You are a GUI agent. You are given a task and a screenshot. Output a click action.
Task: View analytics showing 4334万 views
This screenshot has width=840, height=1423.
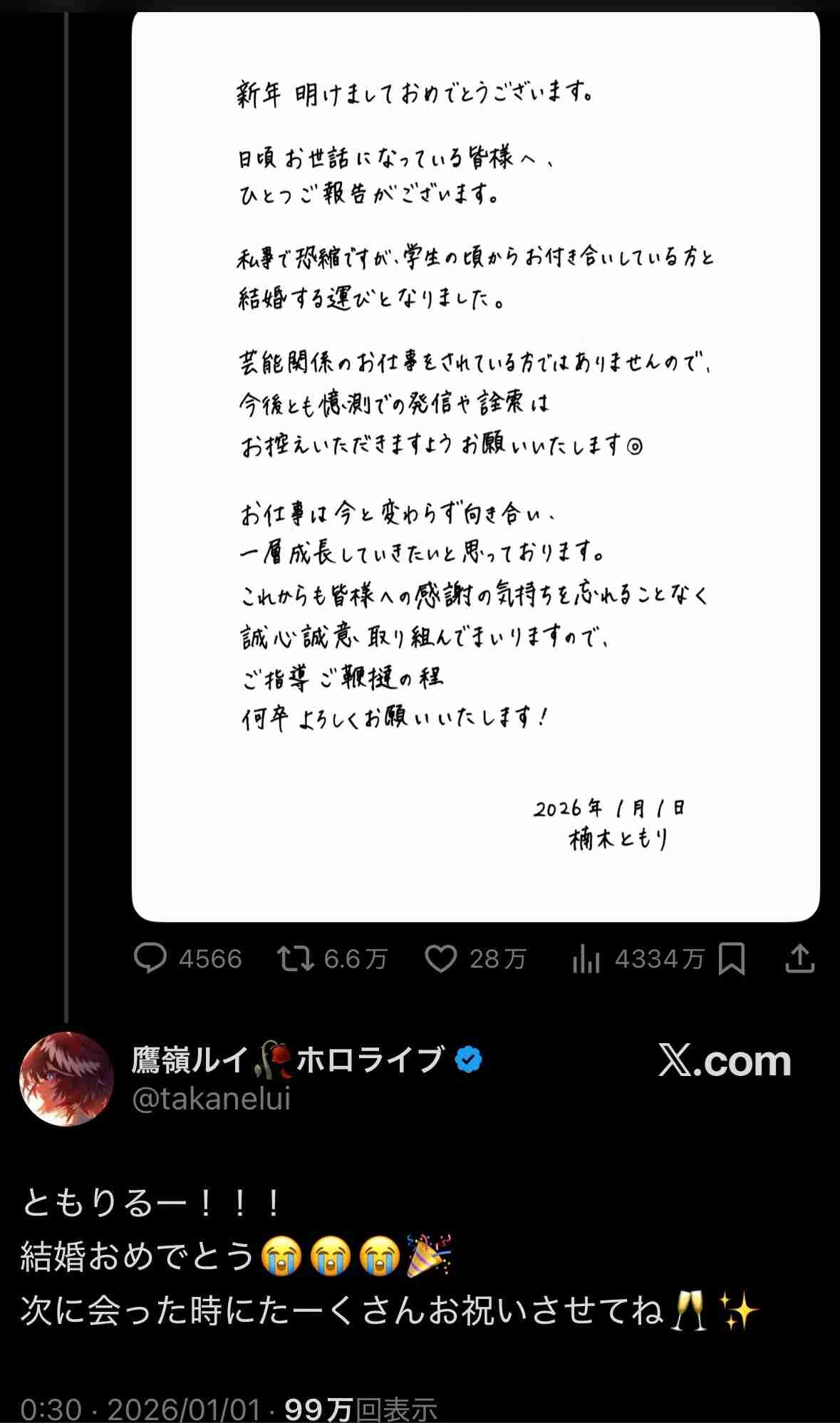pyautogui.click(x=586, y=959)
